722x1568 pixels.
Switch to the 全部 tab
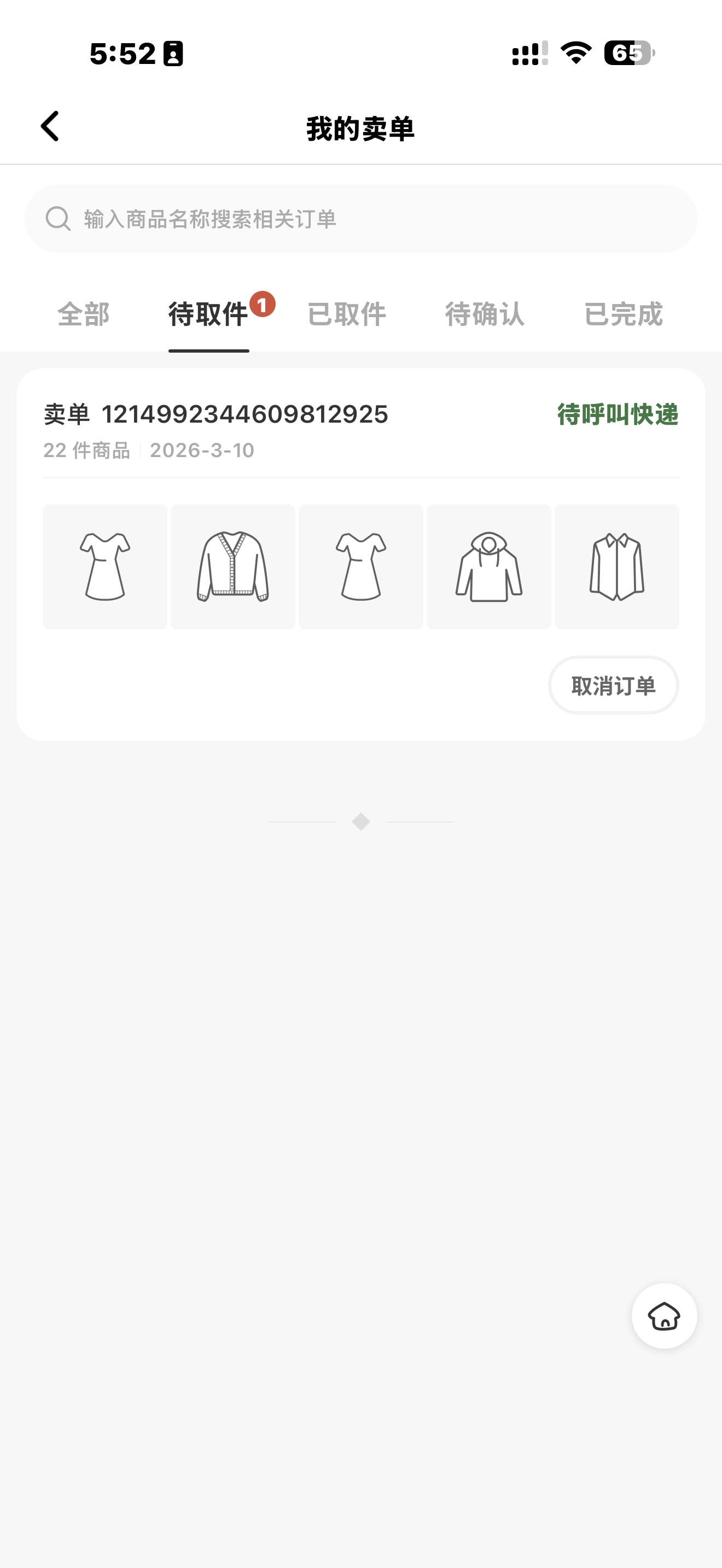[x=83, y=314]
